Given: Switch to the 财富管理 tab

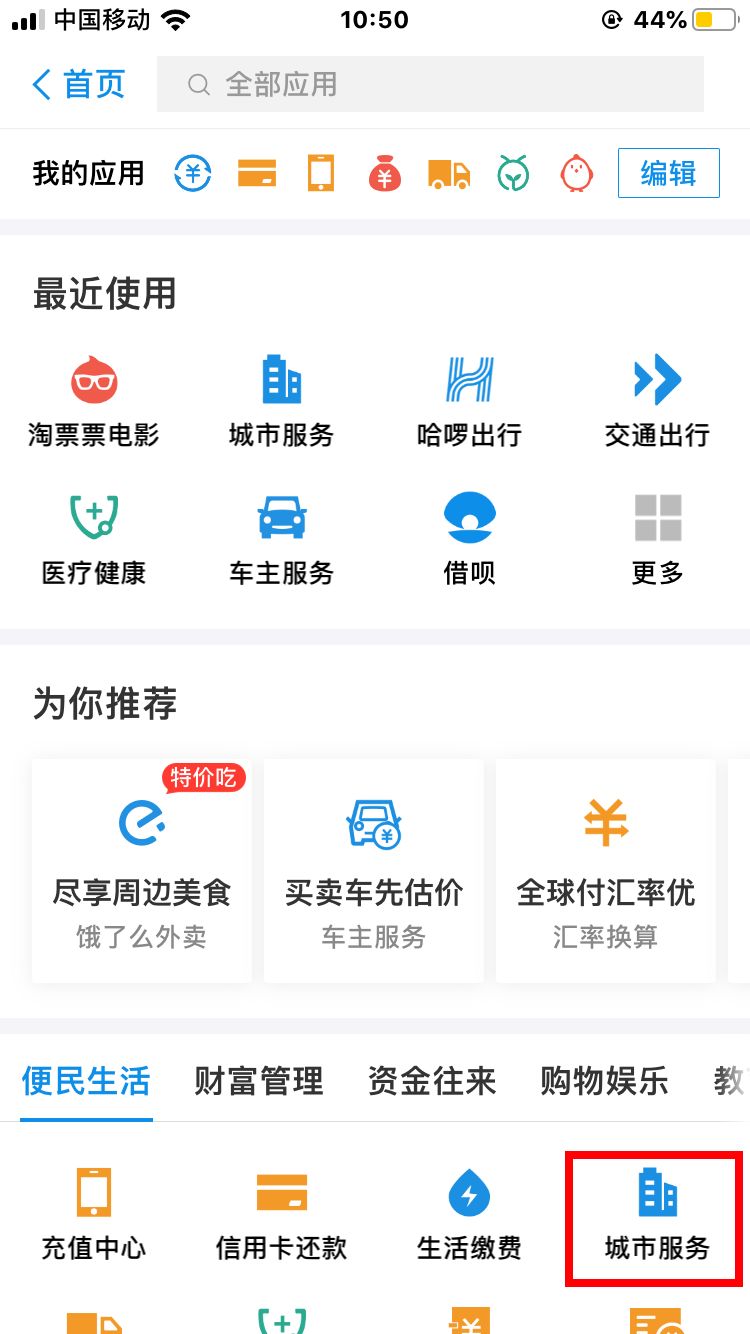Looking at the screenshot, I should 258,1081.
